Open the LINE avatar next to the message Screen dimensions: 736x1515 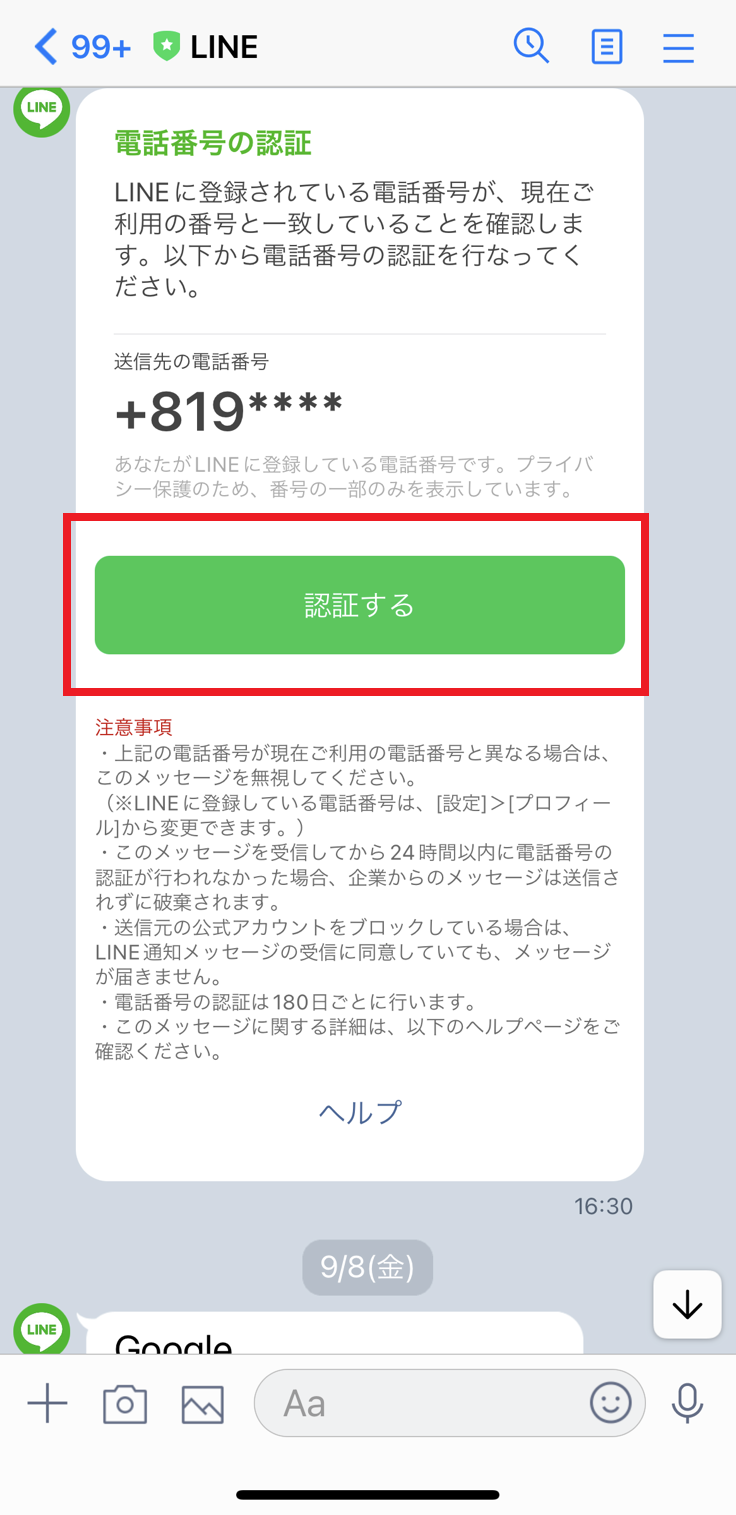41,109
